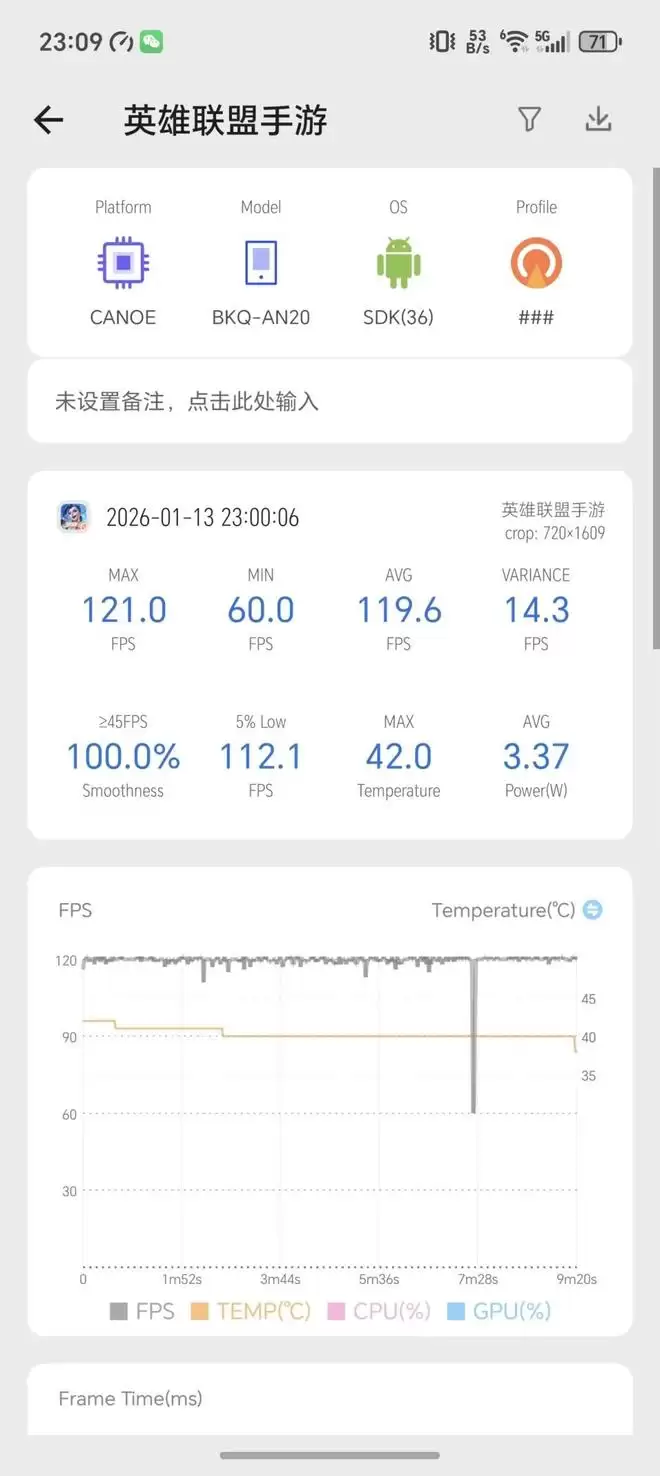Show the CPU(%) series on the chart

pos(379,1311)
